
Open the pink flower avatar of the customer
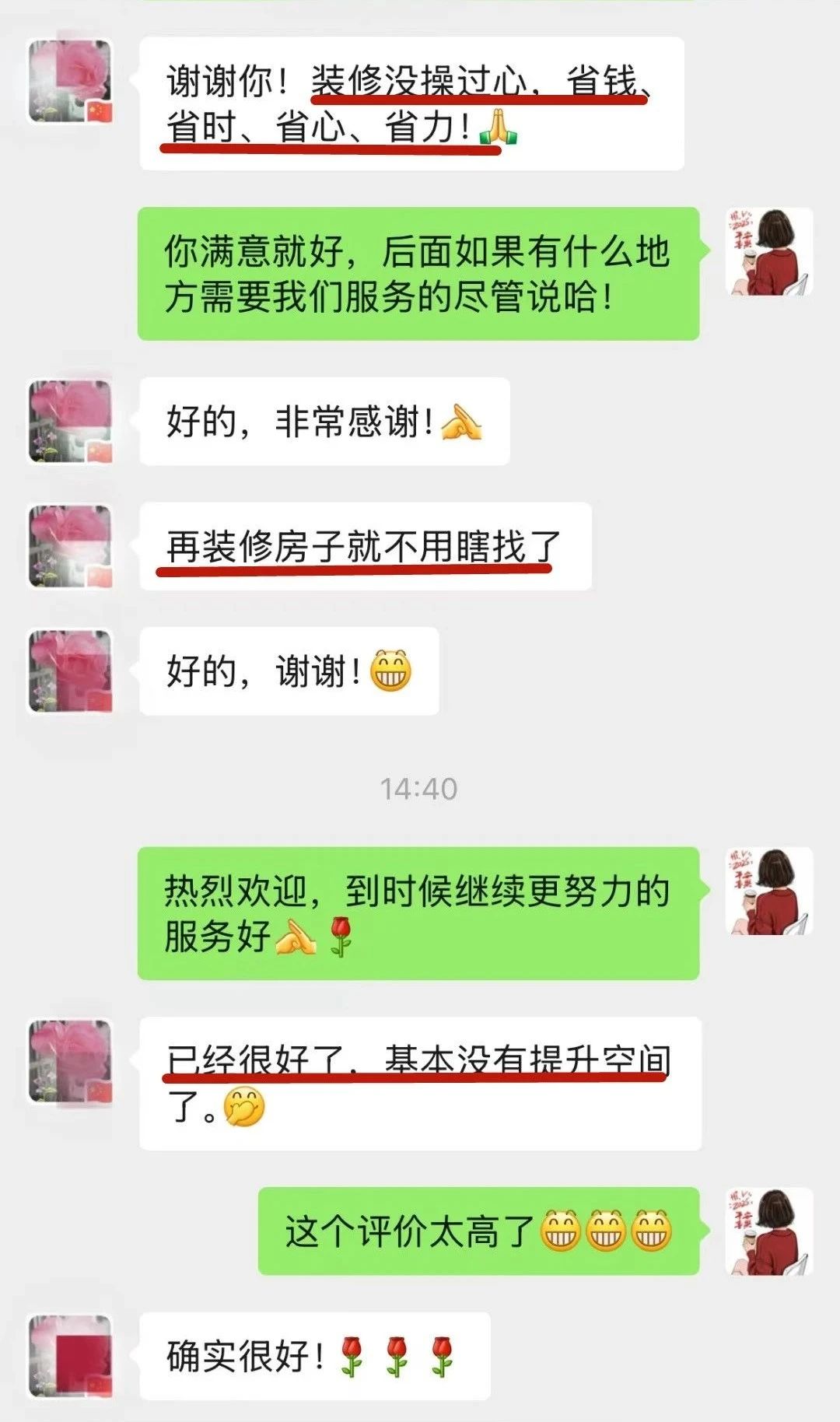coord(70,82)
